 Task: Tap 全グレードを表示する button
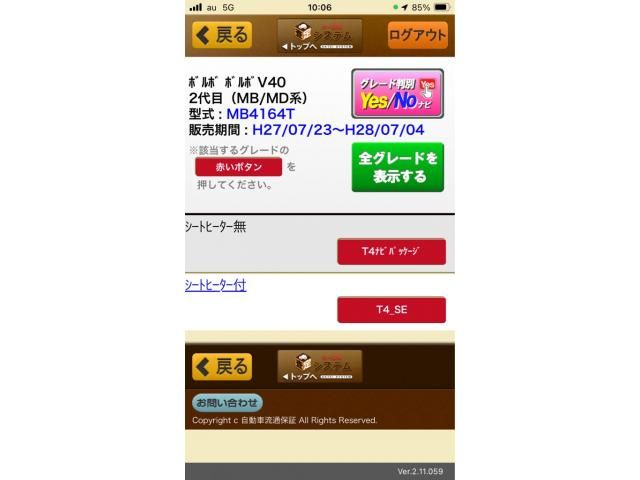tap(397, 167)
